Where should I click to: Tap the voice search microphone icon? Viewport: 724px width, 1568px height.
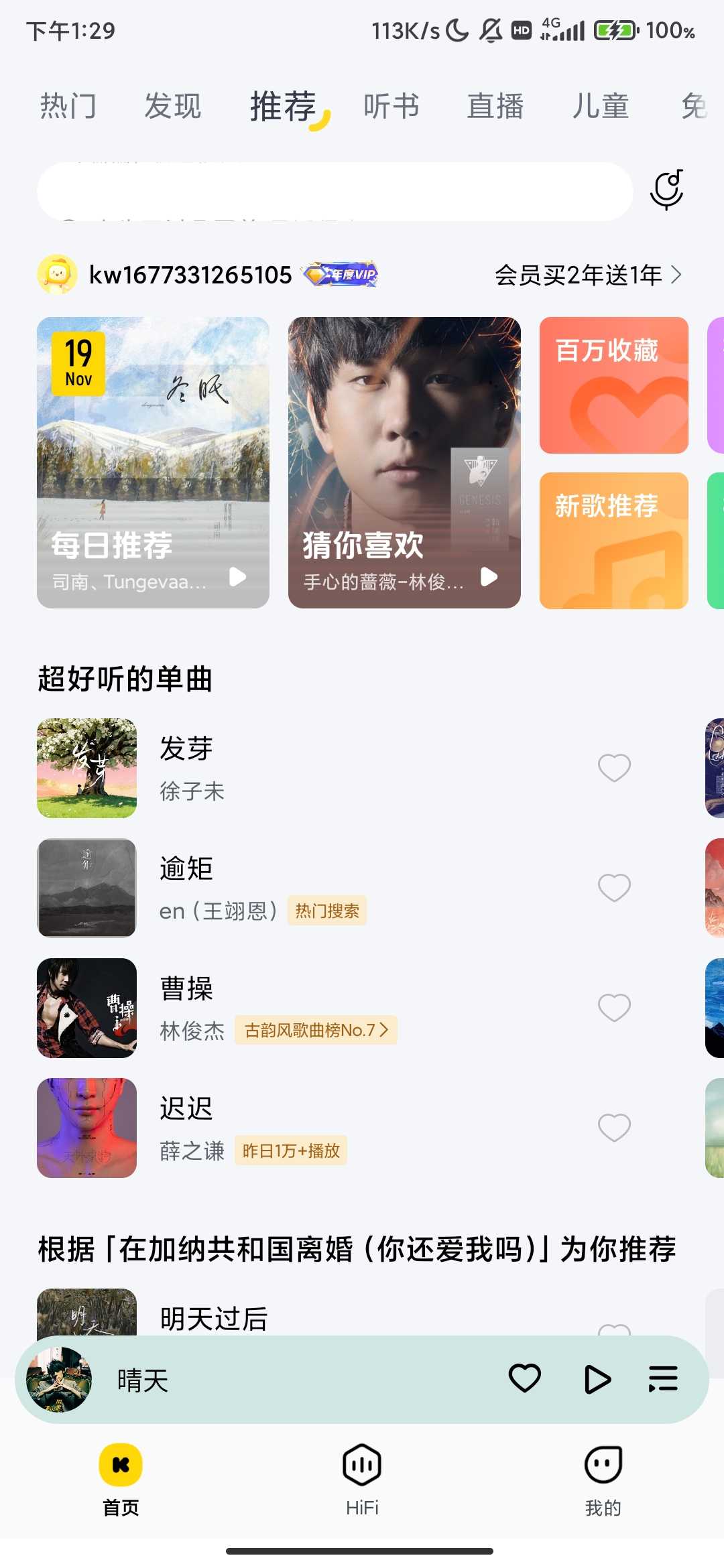click(667, 190)
